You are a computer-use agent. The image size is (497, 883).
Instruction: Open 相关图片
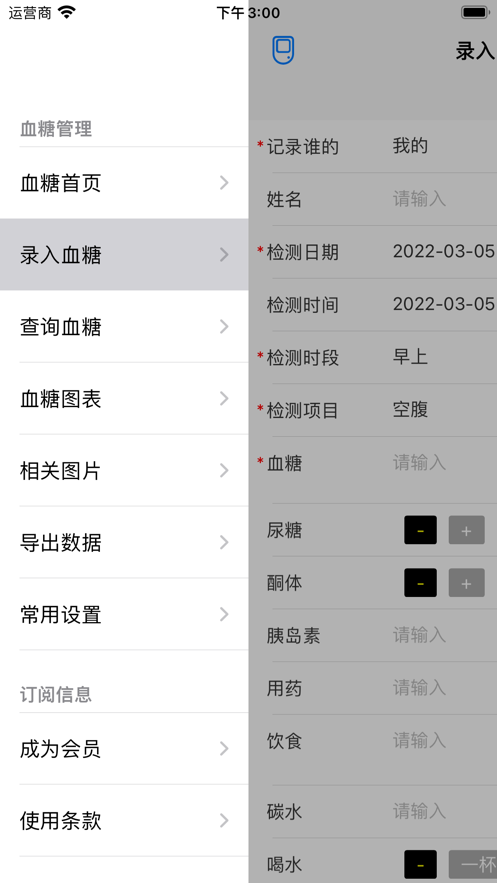coord(124,470)
